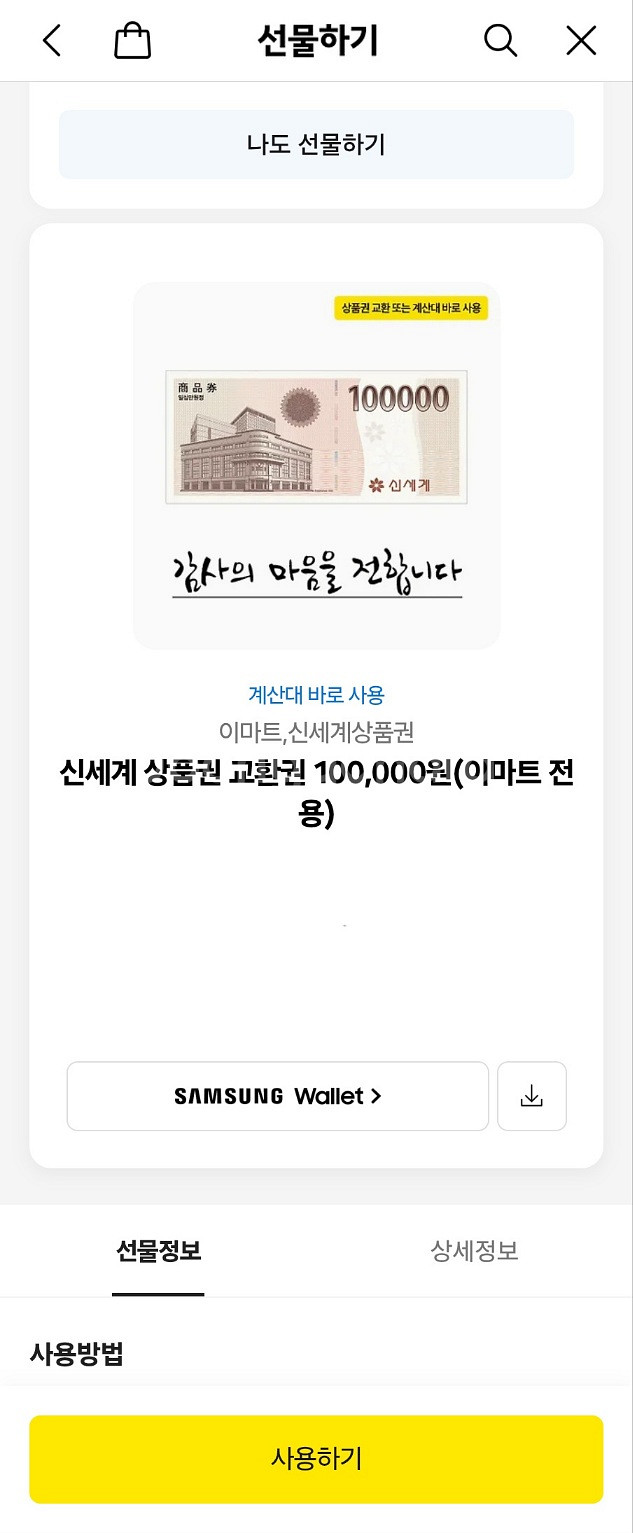Viewport: 633px width, 1533px height.
Task: Add voucher to Samsung Wallet
Action: pos(278,1096)
